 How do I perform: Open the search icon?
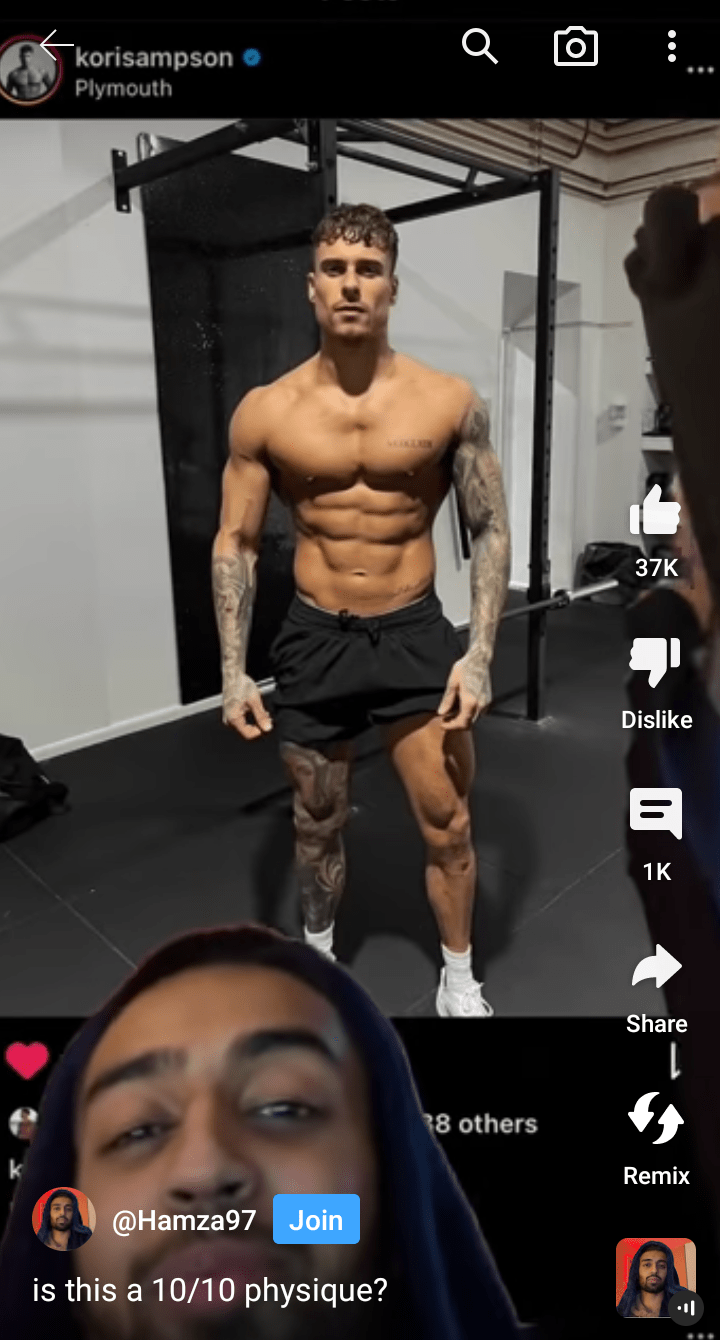coord(480,46)
